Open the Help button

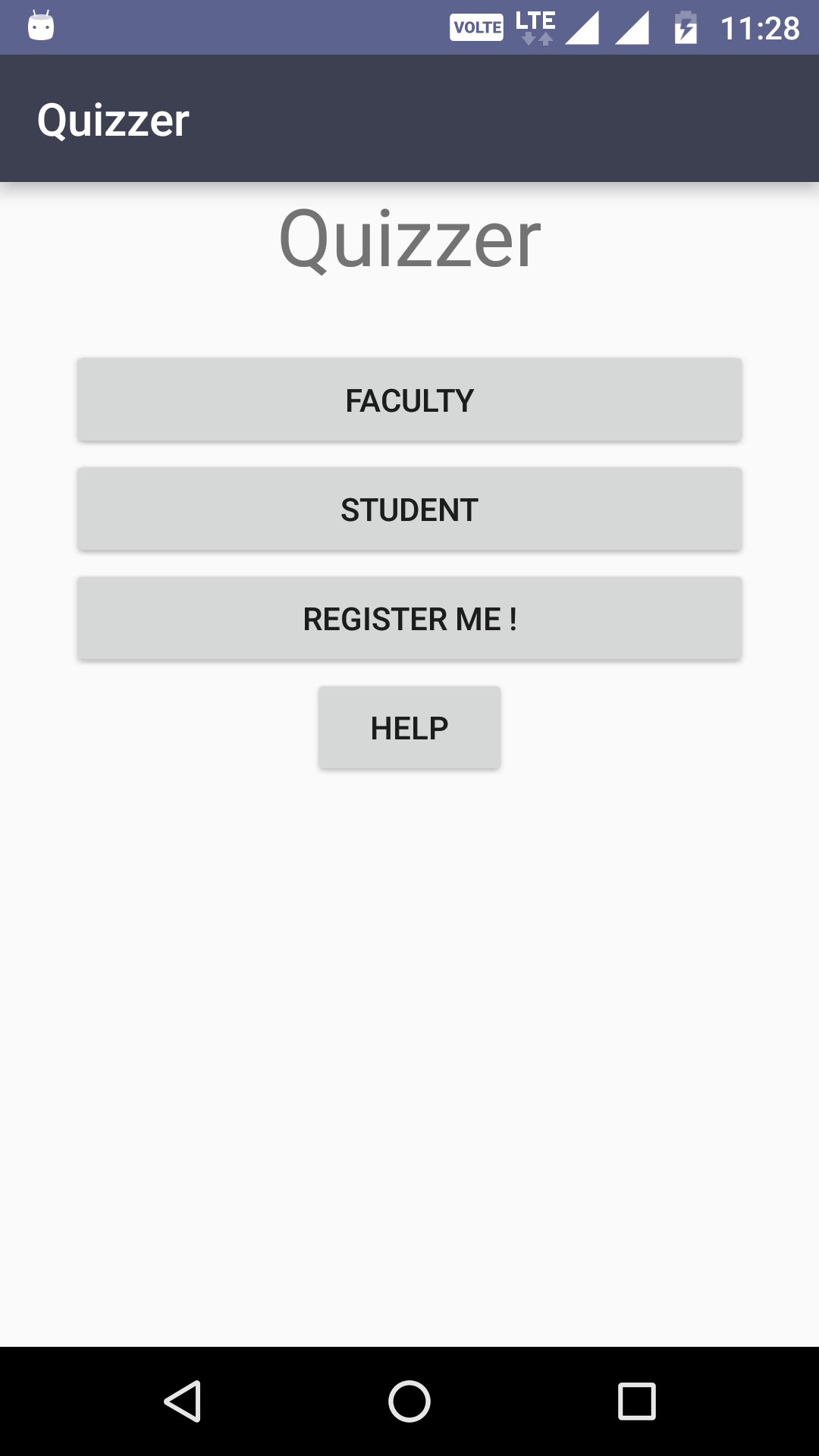coord(409,727)
